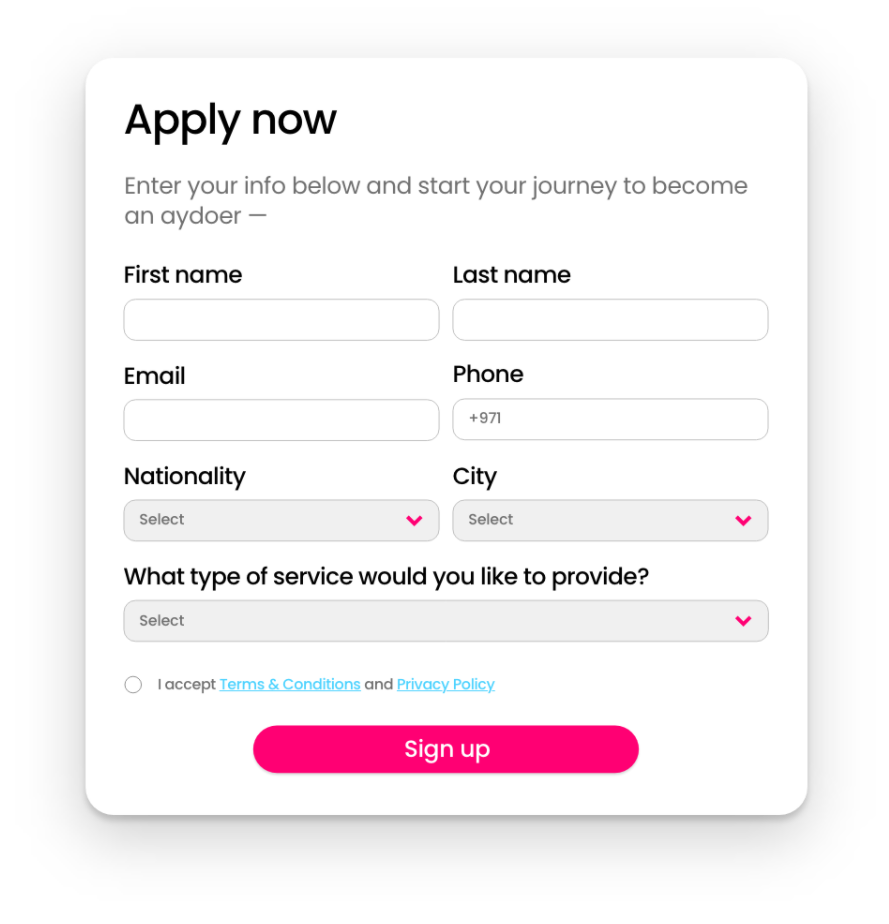889x924 pixels.
Task: Tap the Sign up button
Action: coord(446,749)
